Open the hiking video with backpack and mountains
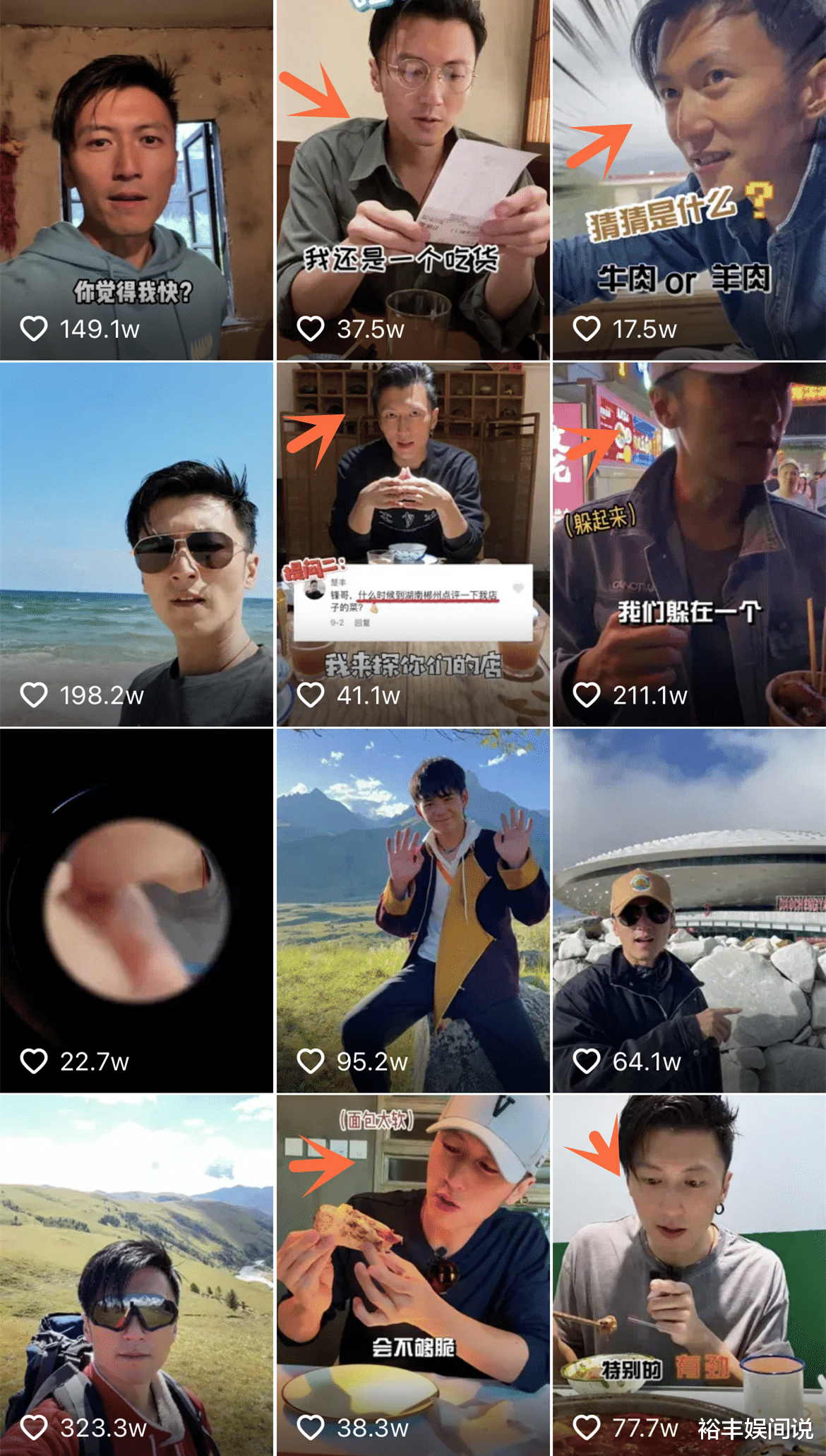Viewport: 826px width, 1456px height. pos(138,1270)
